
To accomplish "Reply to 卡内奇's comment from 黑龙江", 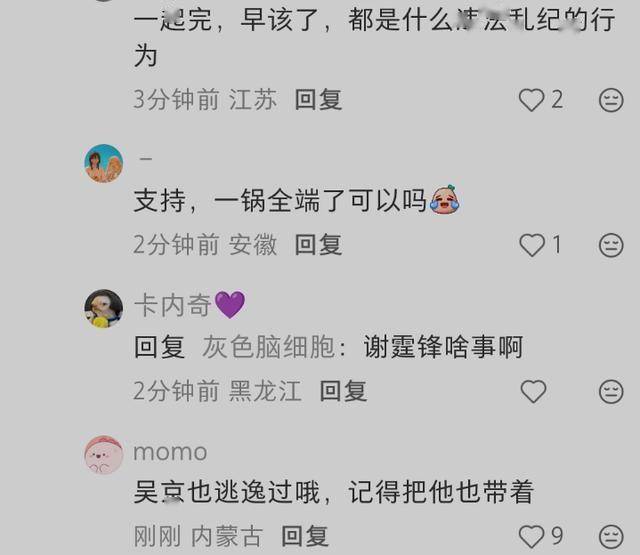I will 343,391.
